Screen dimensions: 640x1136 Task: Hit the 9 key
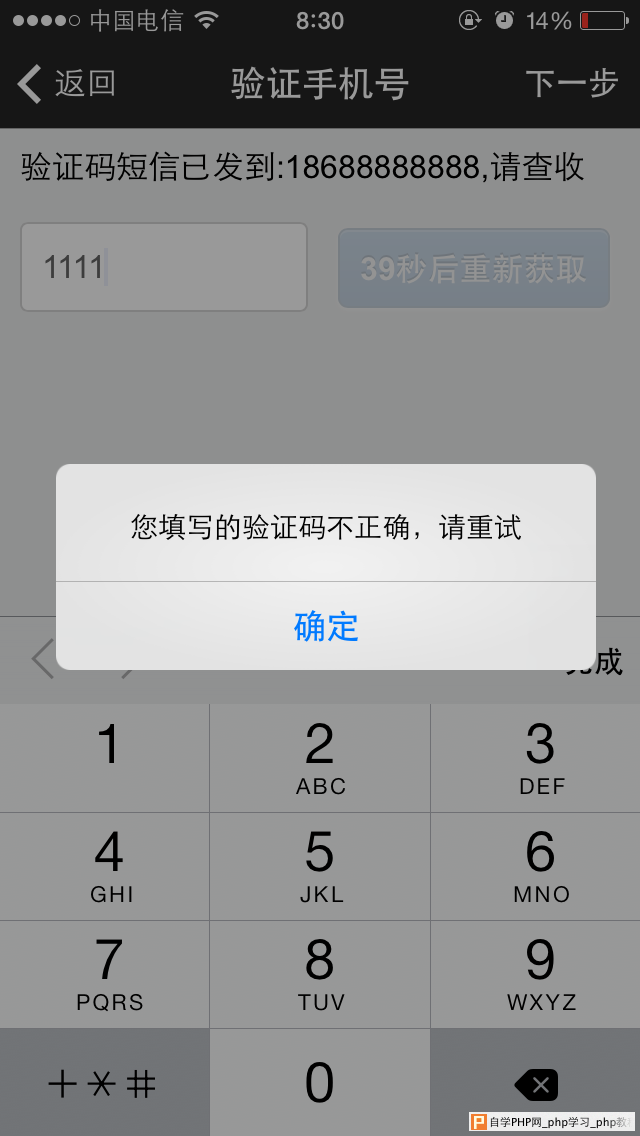[540, 973]
